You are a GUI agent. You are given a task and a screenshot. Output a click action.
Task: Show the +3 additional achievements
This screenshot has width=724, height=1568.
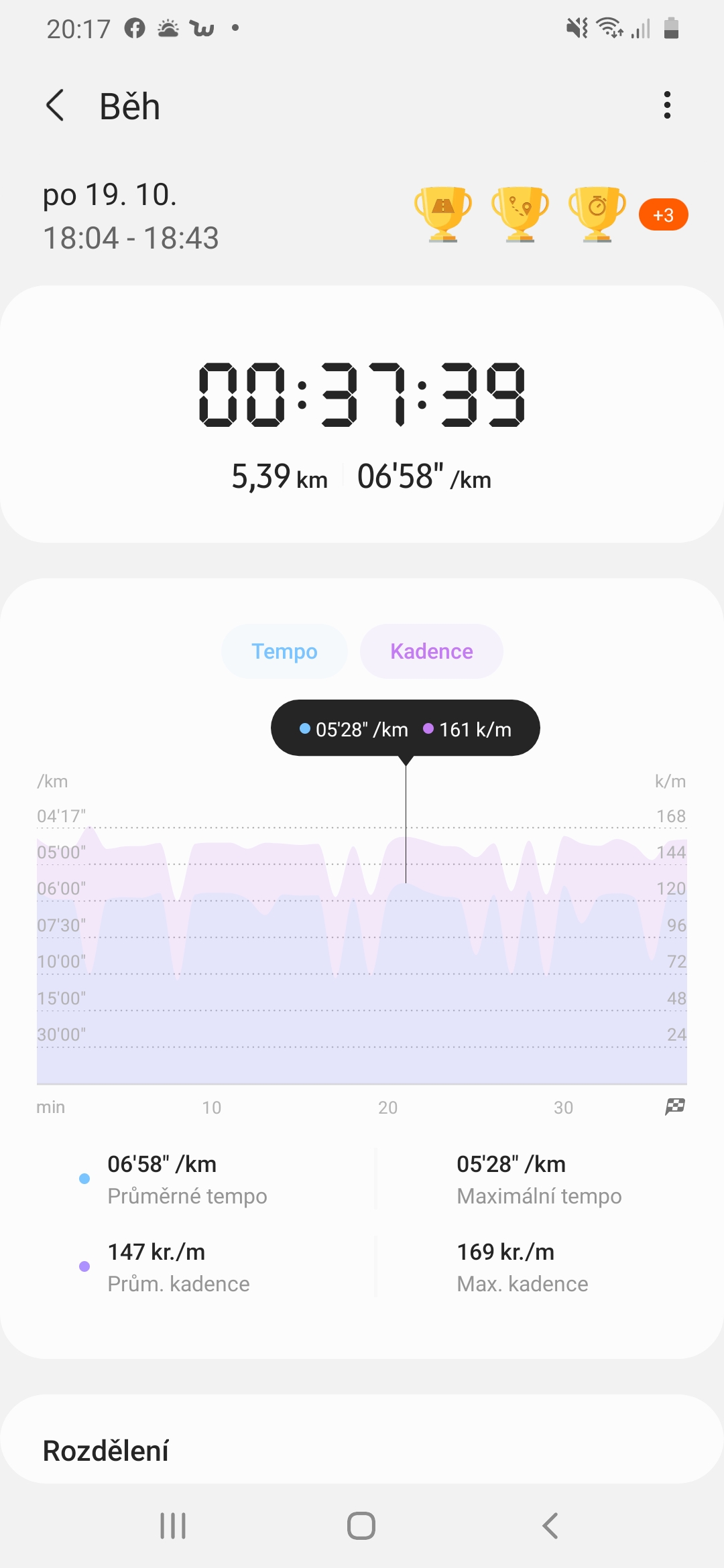(664, 215)
